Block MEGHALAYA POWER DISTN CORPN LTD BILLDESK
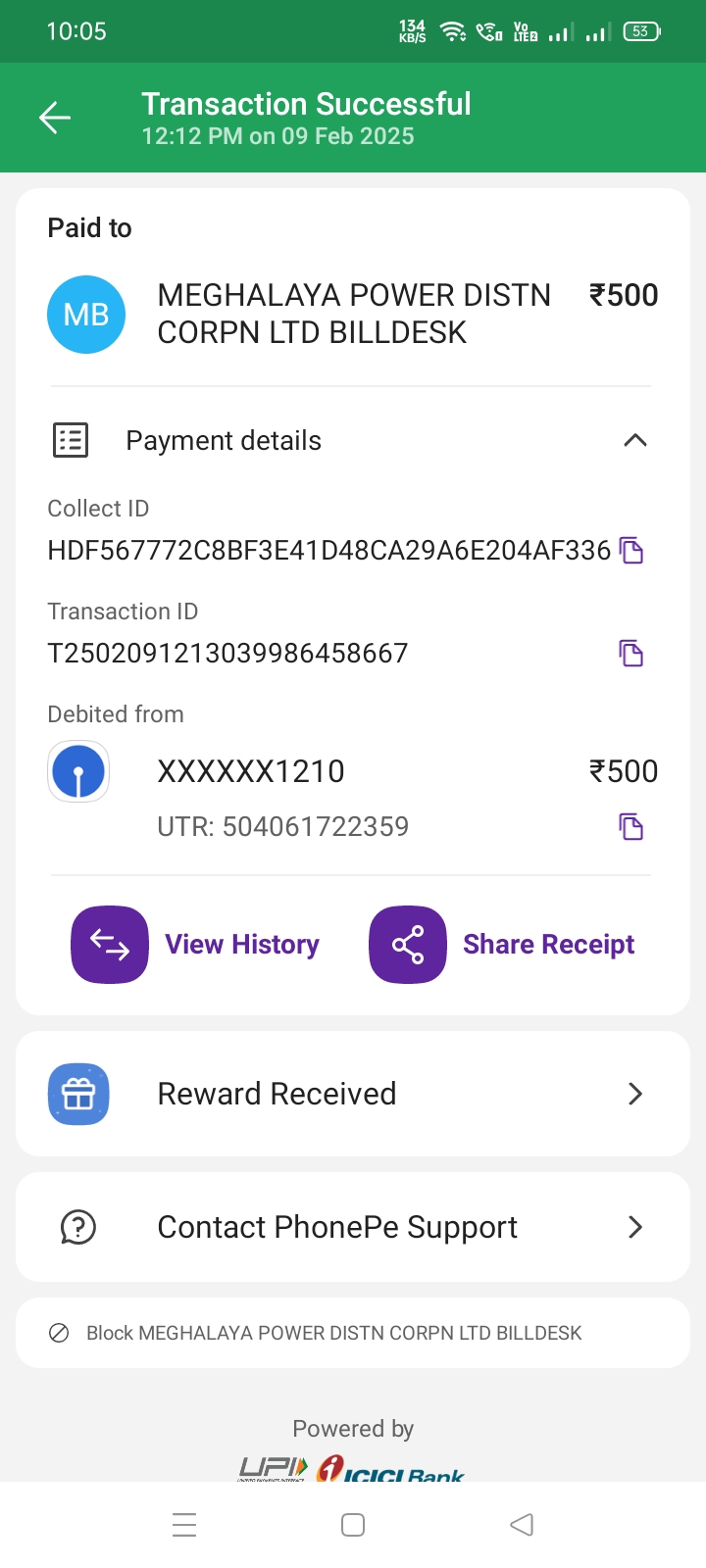This screenshot has height=1568, width=706. click(x=353, y=1333)
